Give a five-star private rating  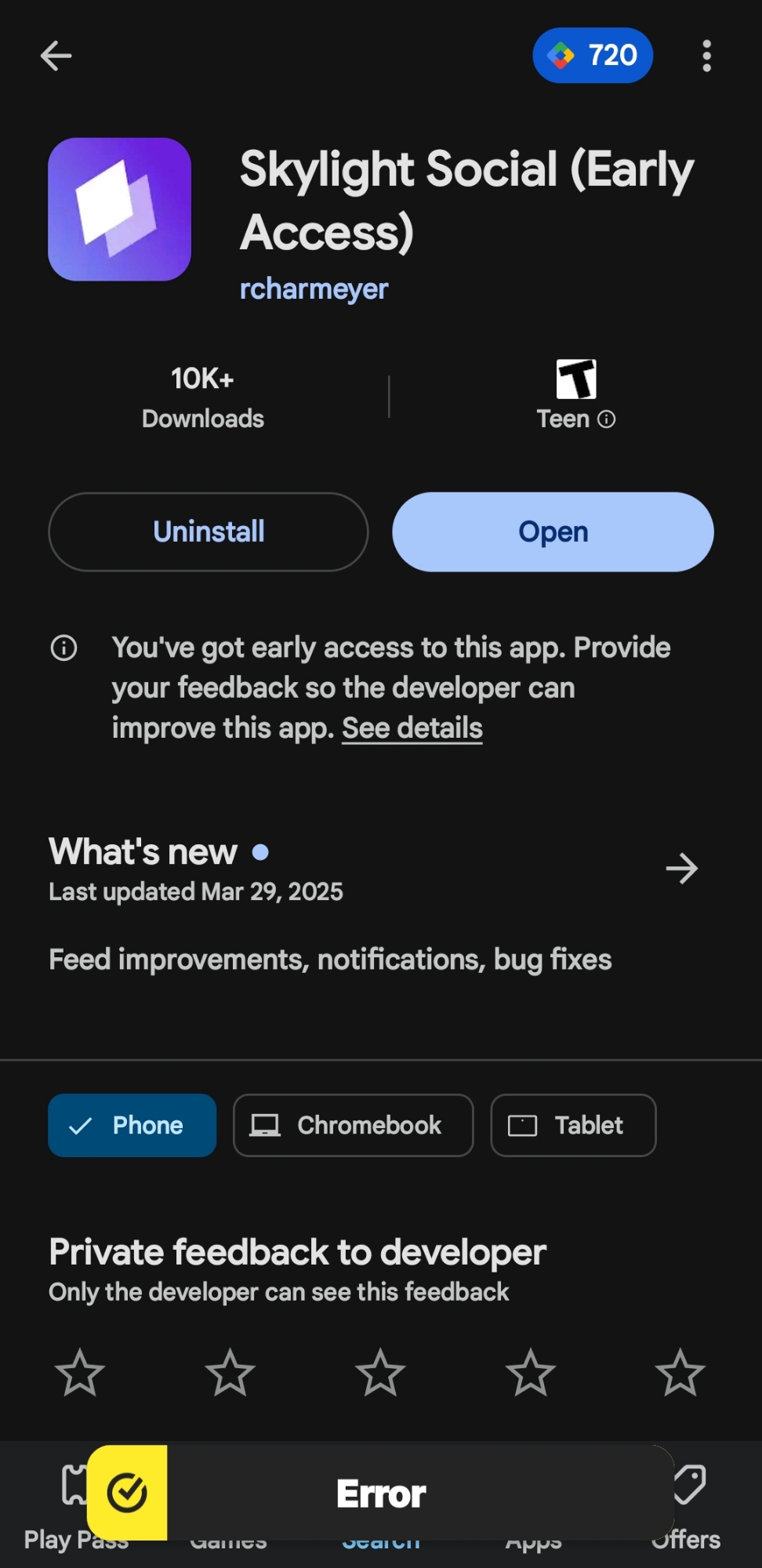680,1373
